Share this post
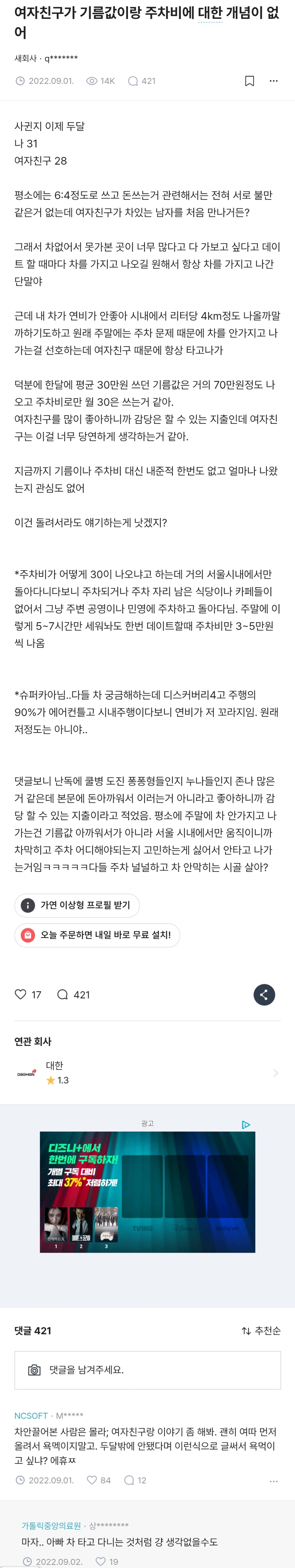 (x=264, y=994)
